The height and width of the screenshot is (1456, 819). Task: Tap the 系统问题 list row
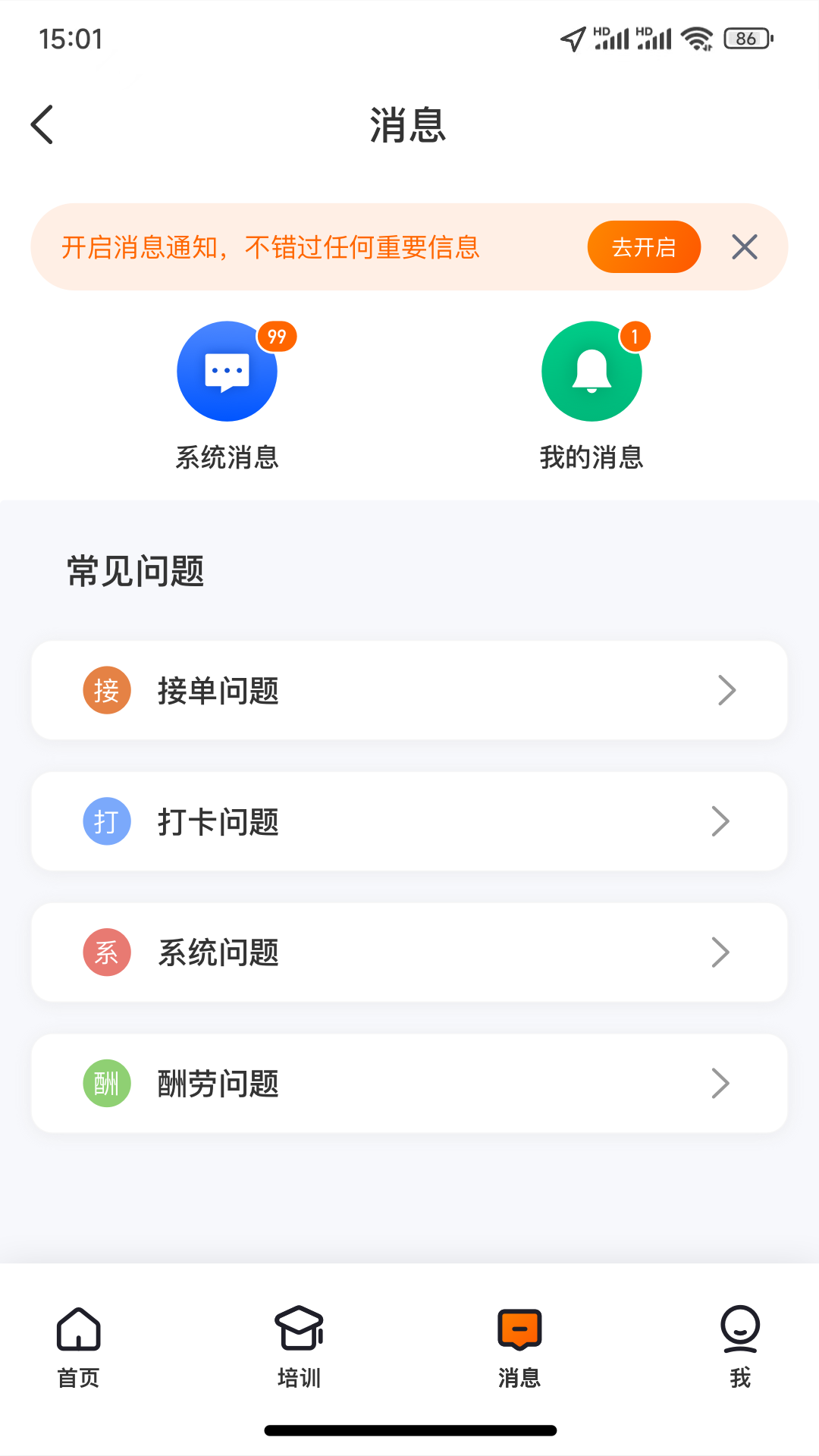click(x=409, y=952)
